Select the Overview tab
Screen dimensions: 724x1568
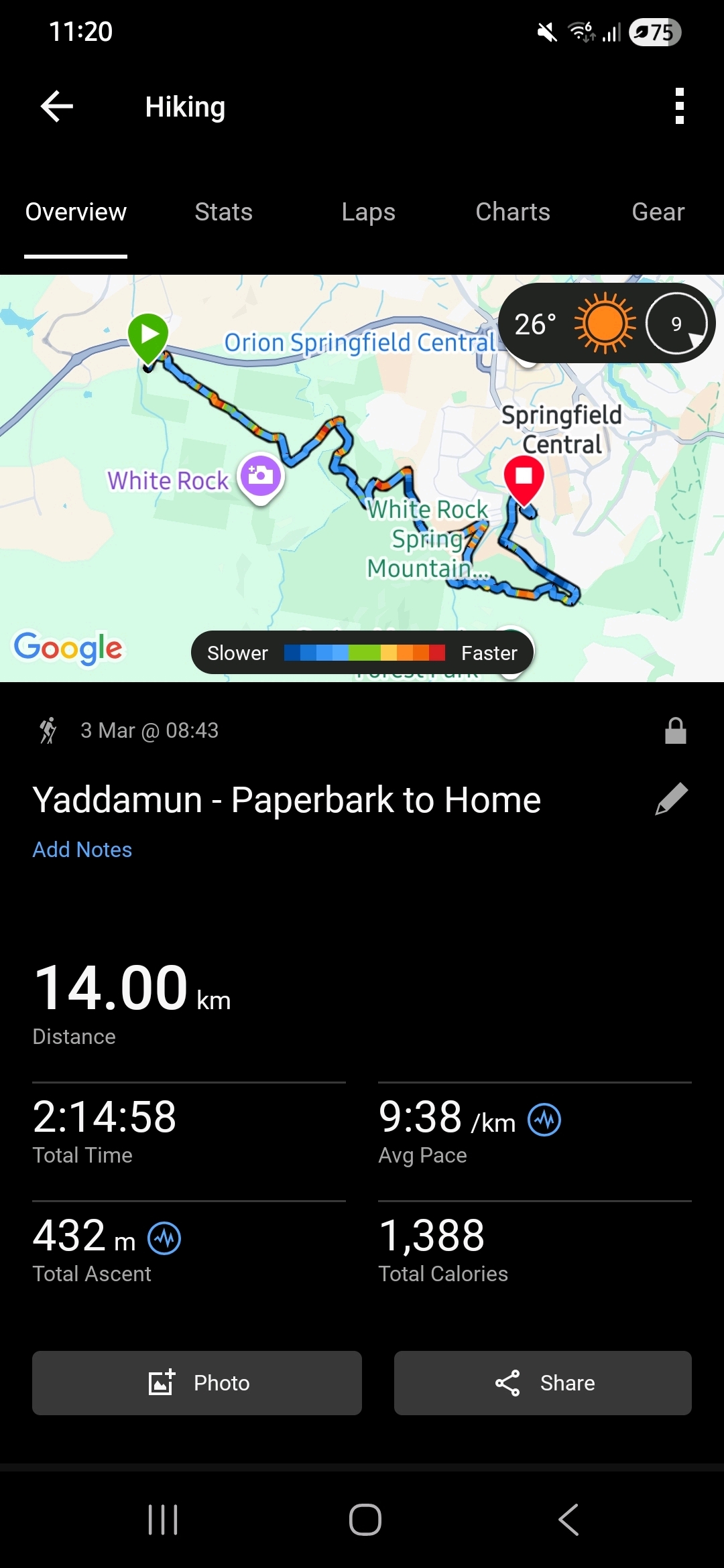coord(76,212)
